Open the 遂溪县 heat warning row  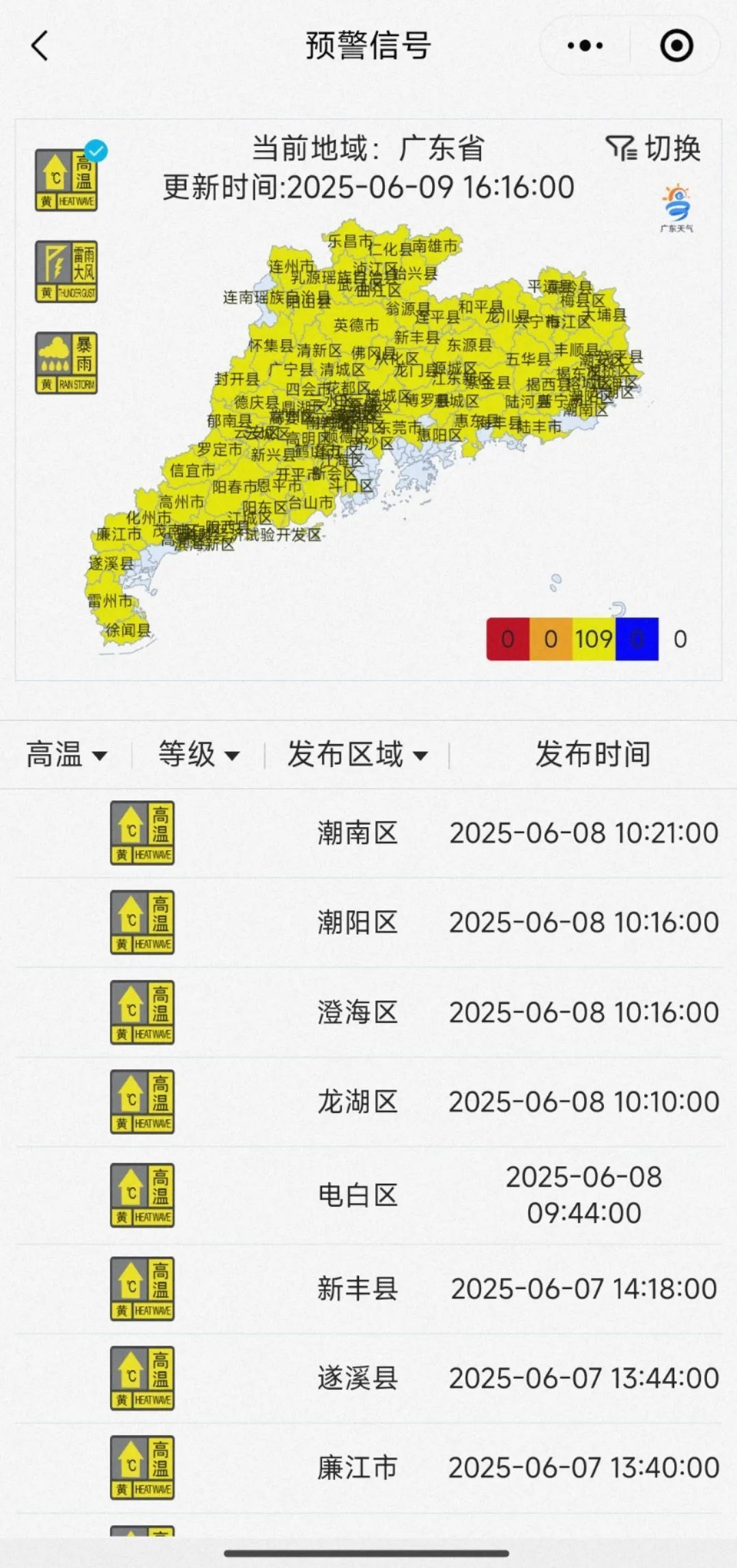pos(369,1378)
